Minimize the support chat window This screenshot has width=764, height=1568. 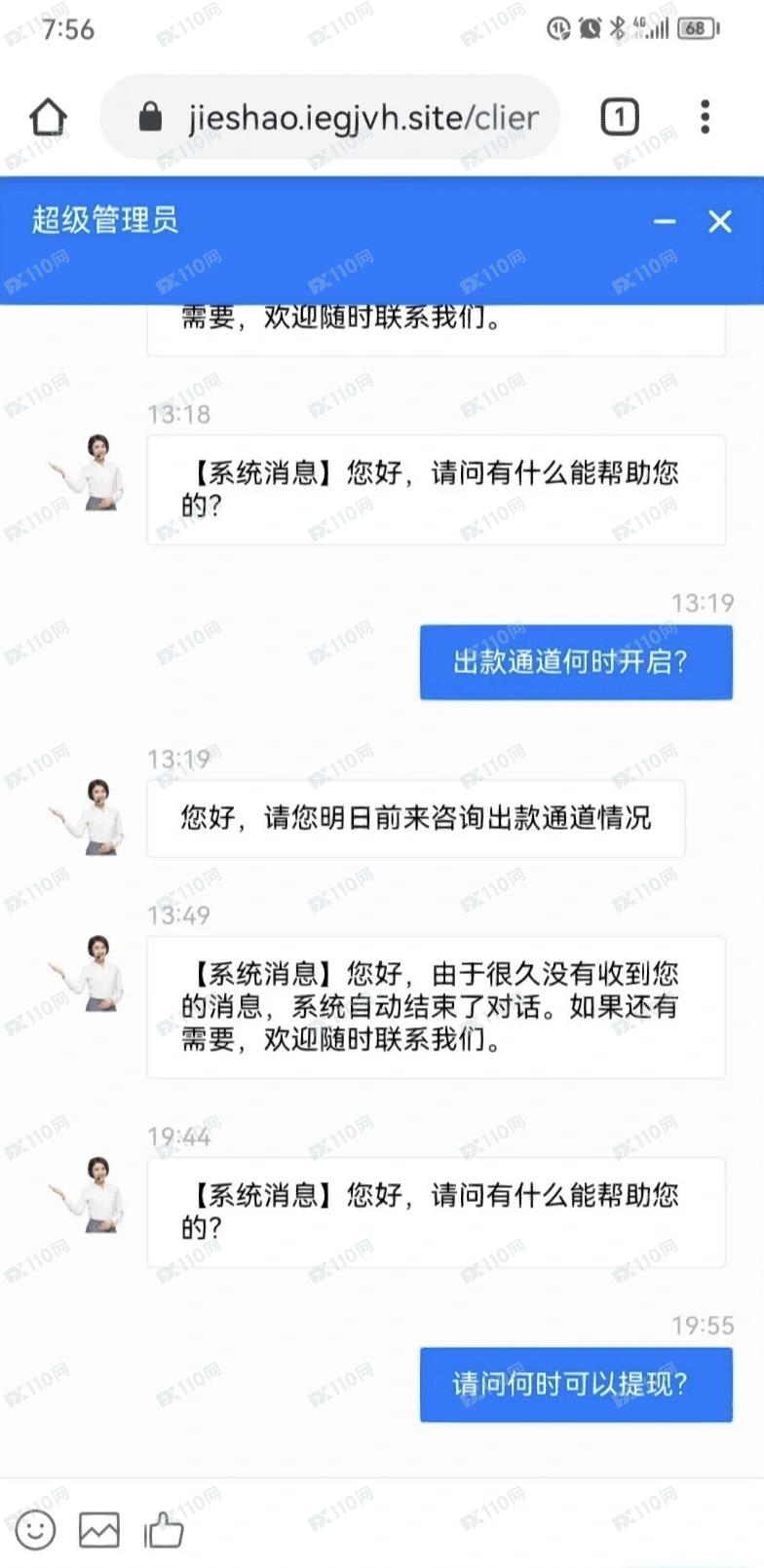[x=665, y=222]
